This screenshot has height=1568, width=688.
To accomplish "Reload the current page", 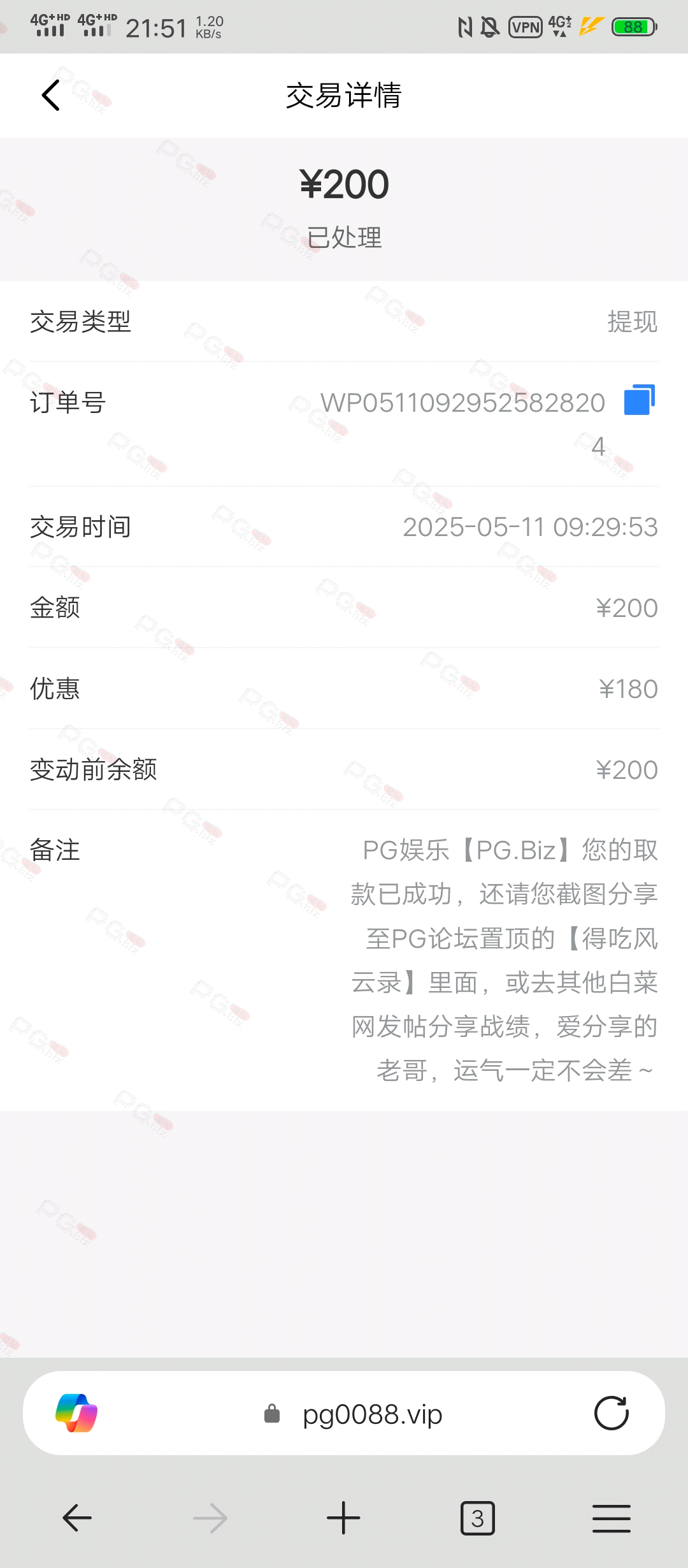I will coord(611,1413).
